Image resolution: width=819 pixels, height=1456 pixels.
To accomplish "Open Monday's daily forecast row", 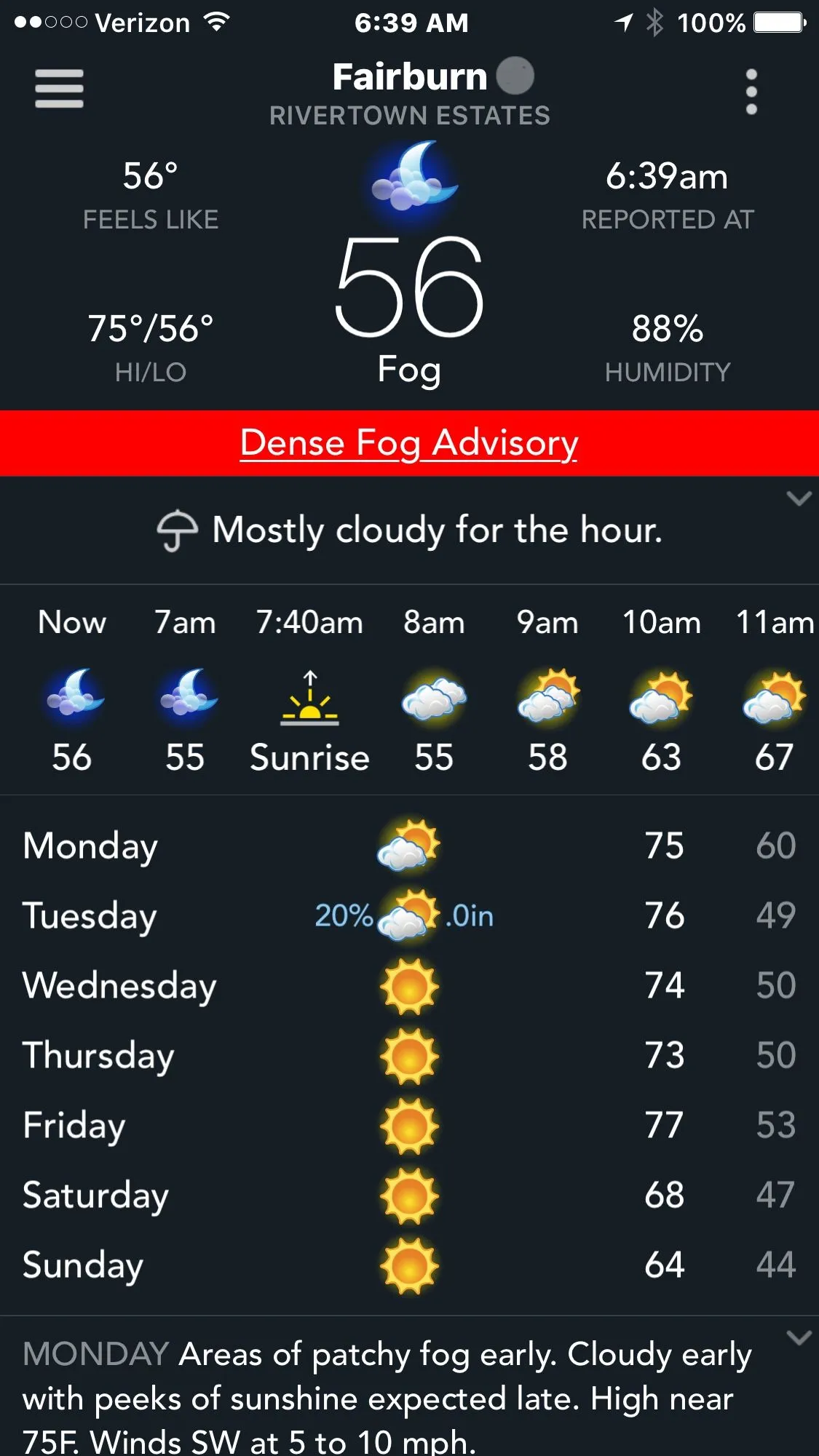I will (x=409, y=846).
